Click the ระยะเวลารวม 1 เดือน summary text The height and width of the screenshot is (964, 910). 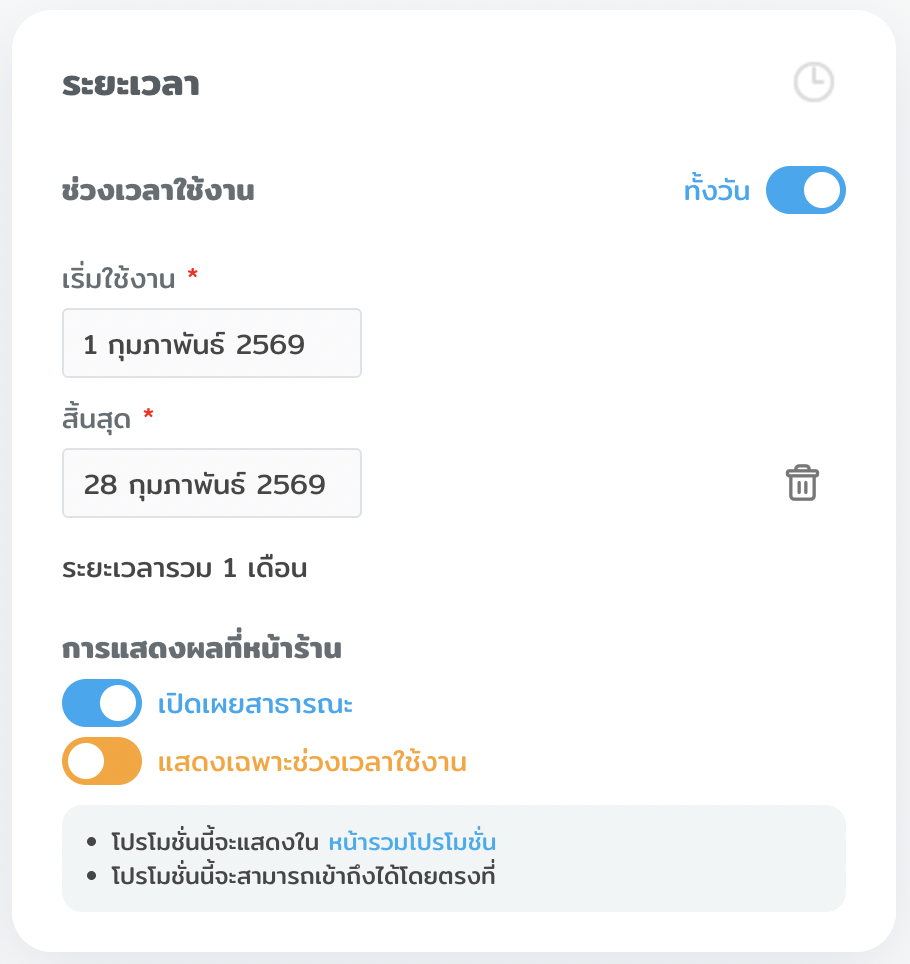click(x=184, y=568)
